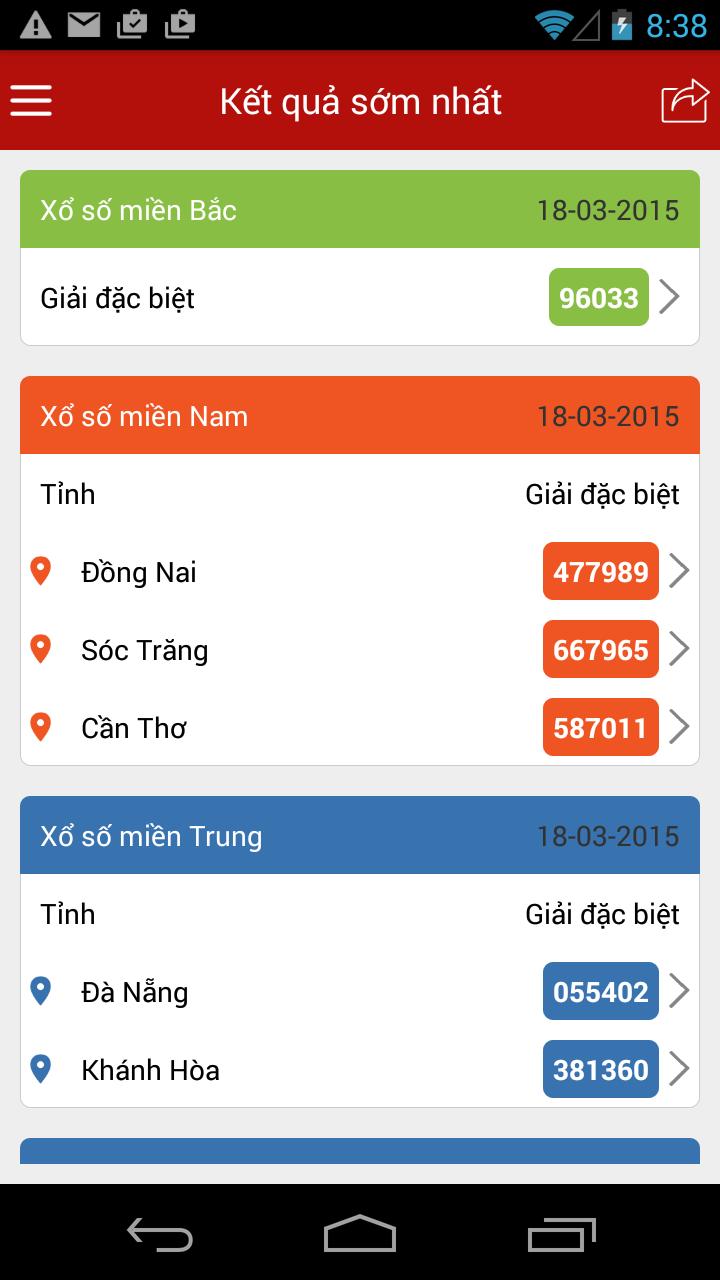This screenshot has width=720, height=1280.
Task: Open Đà Nẵng lottery results
Action: 360,992
